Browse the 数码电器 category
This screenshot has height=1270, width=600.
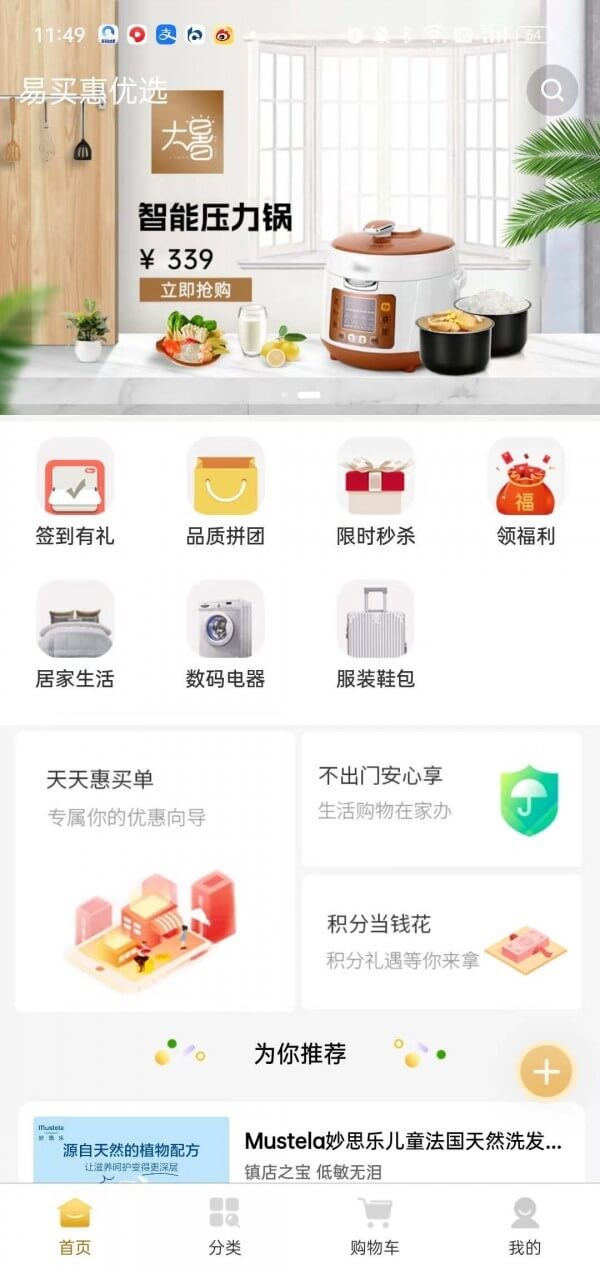(x=225, y=633)
